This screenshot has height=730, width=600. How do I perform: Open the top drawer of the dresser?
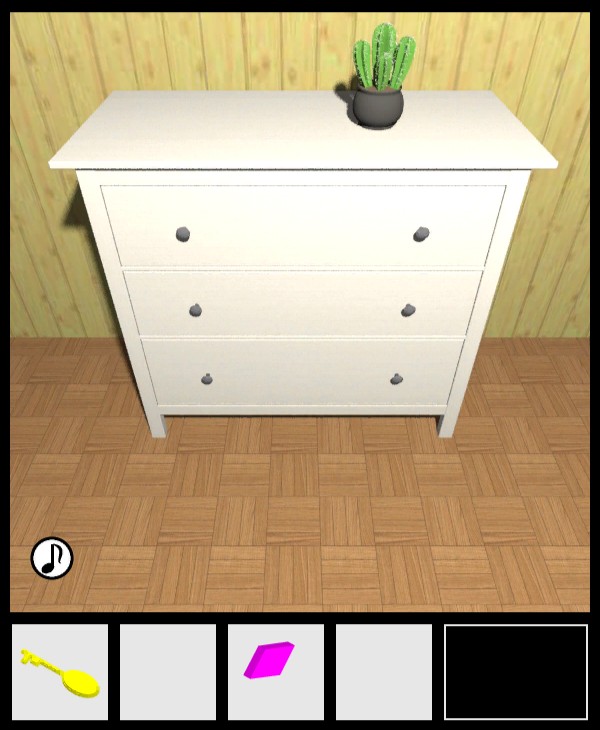(x=302, y=227)
